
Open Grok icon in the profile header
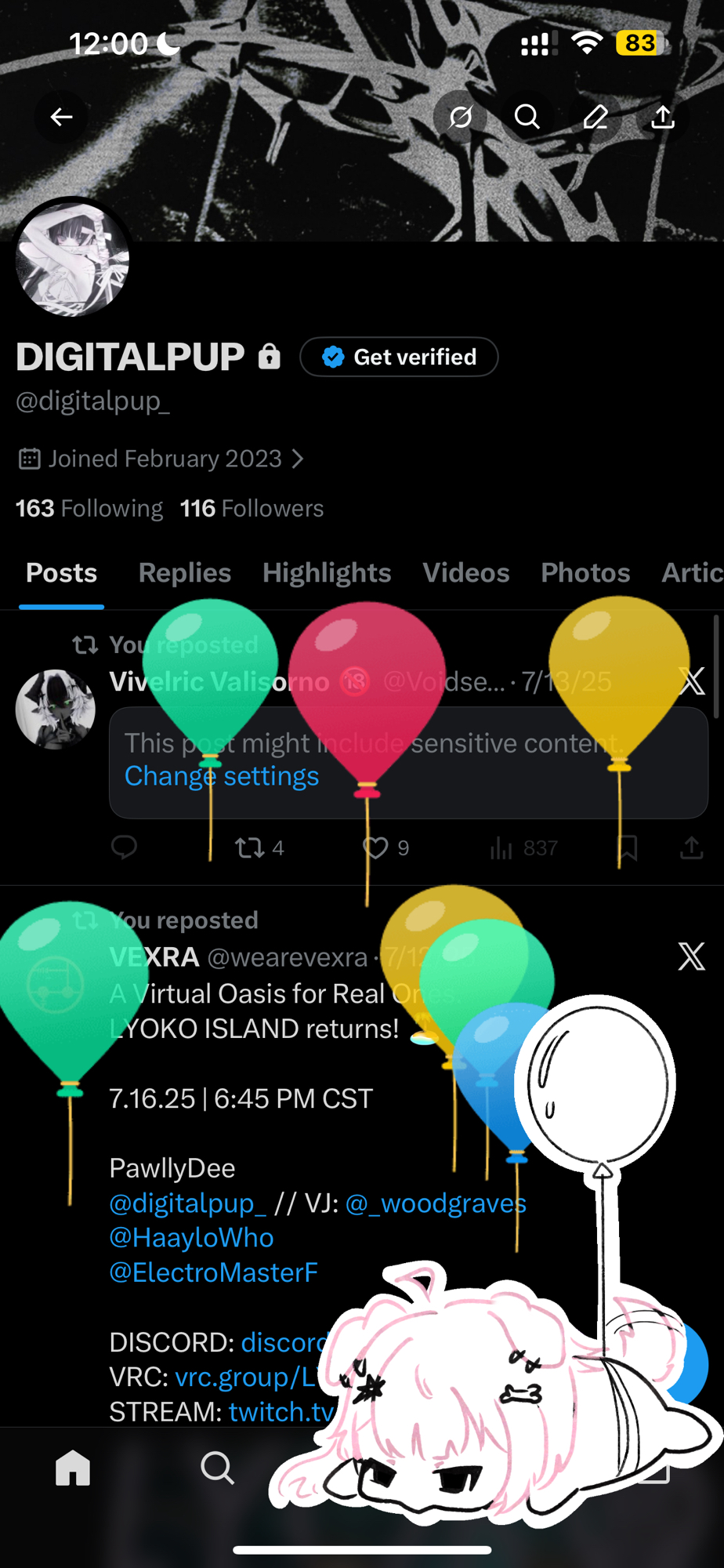coord(461,118)
